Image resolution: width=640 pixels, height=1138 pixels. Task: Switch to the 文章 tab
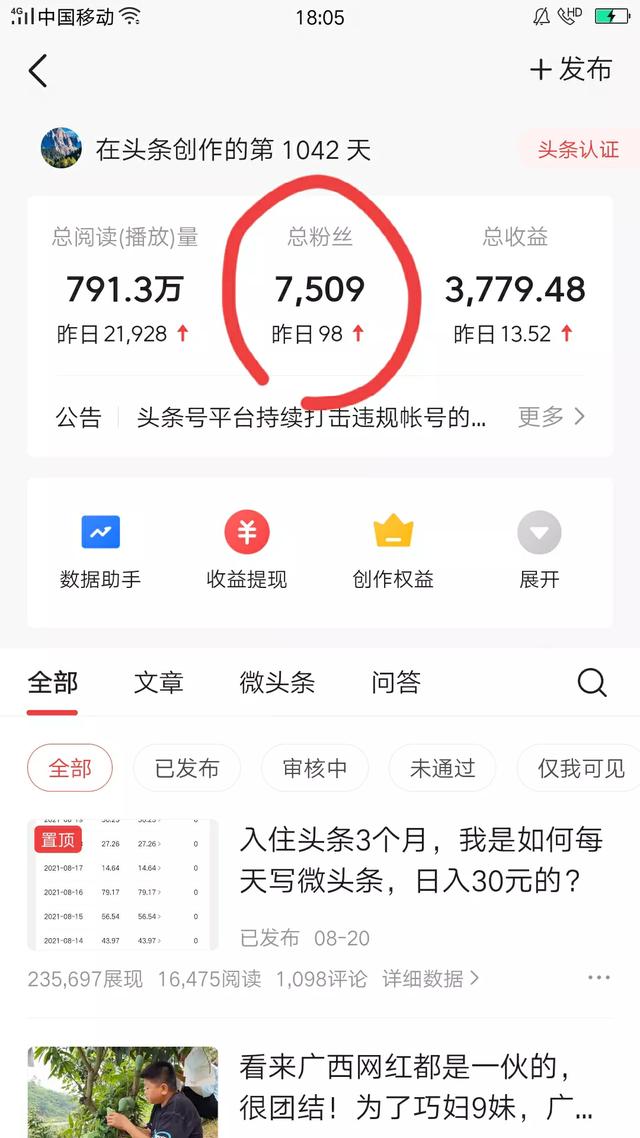click(159, 683)
